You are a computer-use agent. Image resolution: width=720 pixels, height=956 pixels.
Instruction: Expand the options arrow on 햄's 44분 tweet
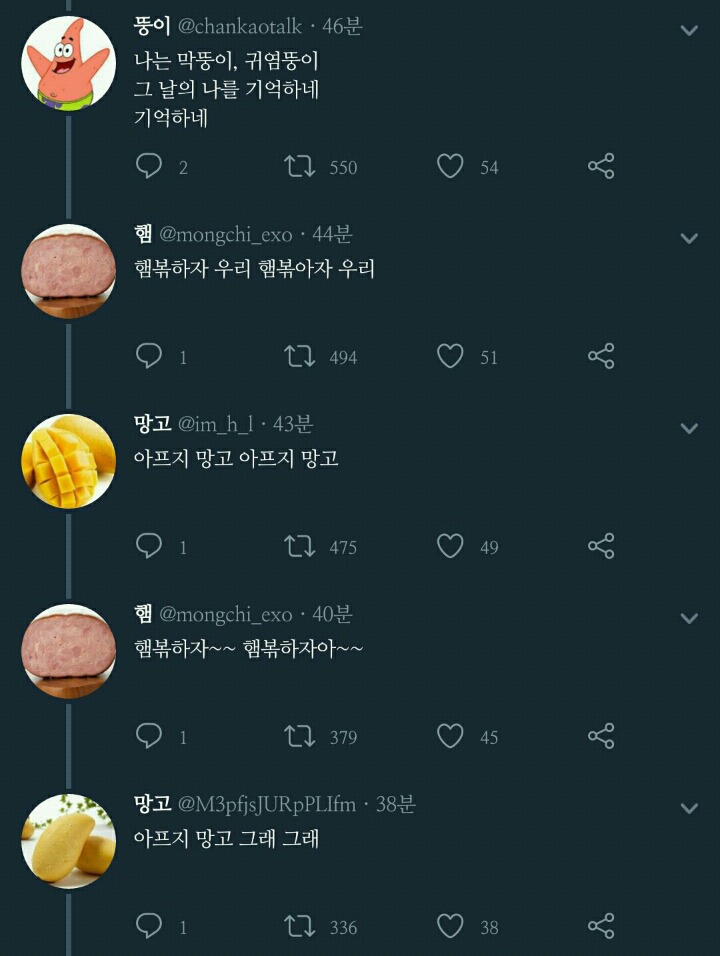[689, 239]
